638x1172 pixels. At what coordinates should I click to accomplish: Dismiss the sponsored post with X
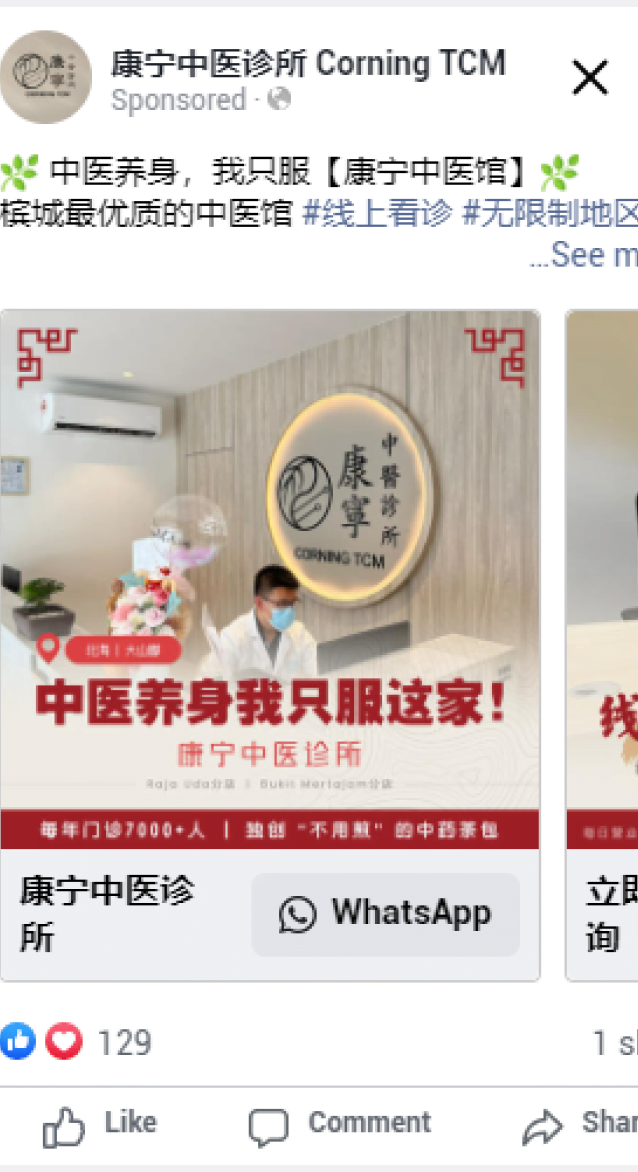(589, 77)
